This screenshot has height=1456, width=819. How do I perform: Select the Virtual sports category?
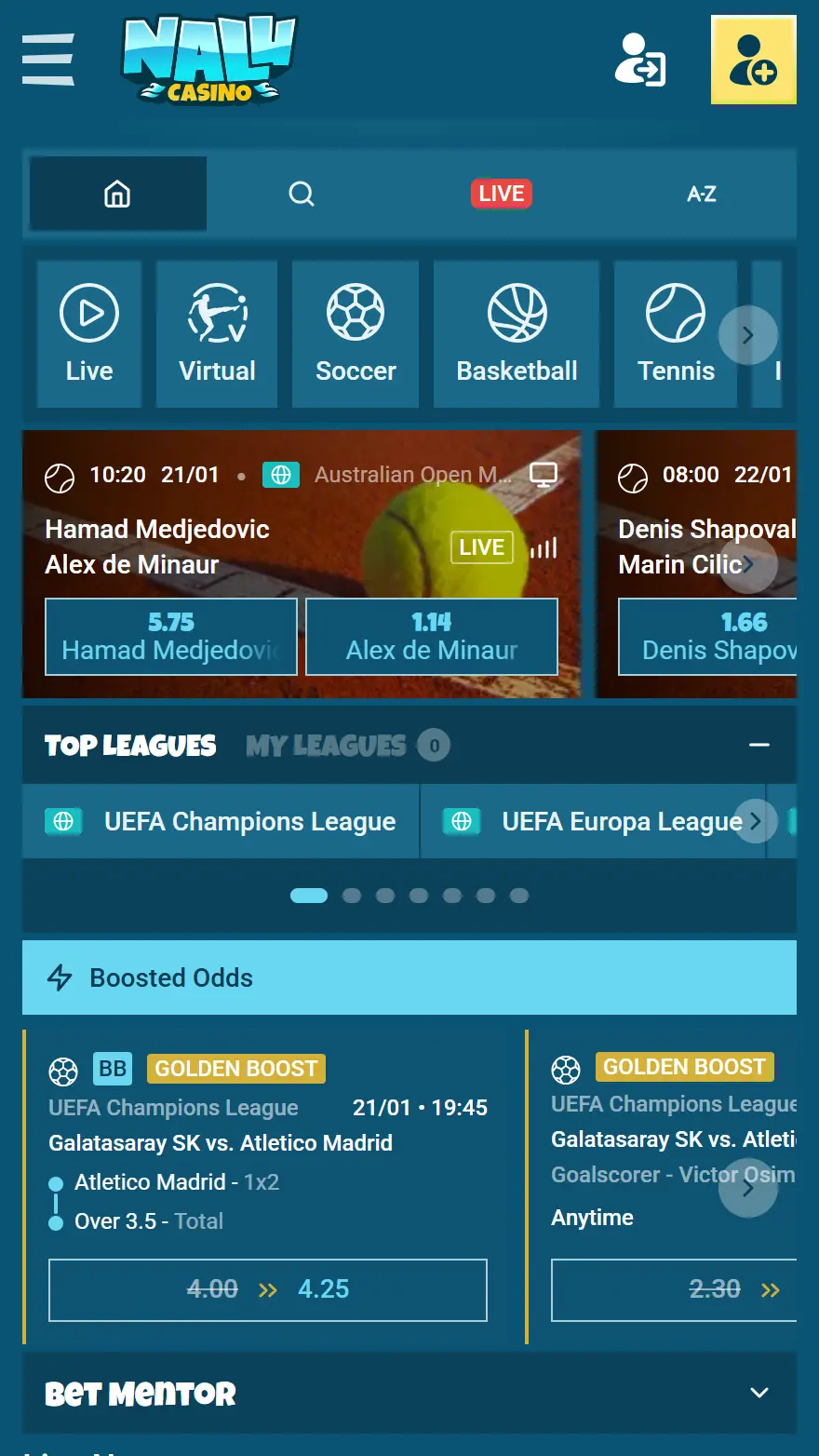point(217,334)
